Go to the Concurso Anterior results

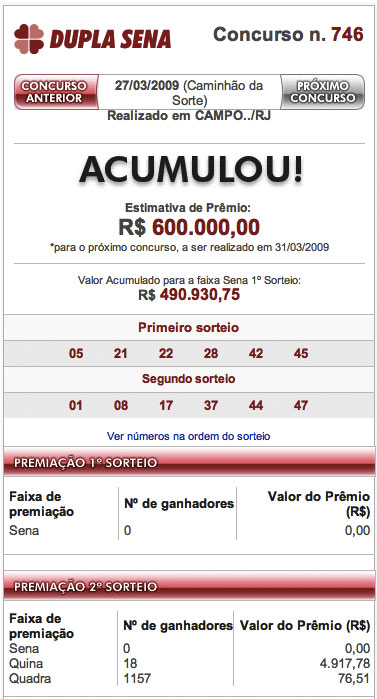pos(56,92)
